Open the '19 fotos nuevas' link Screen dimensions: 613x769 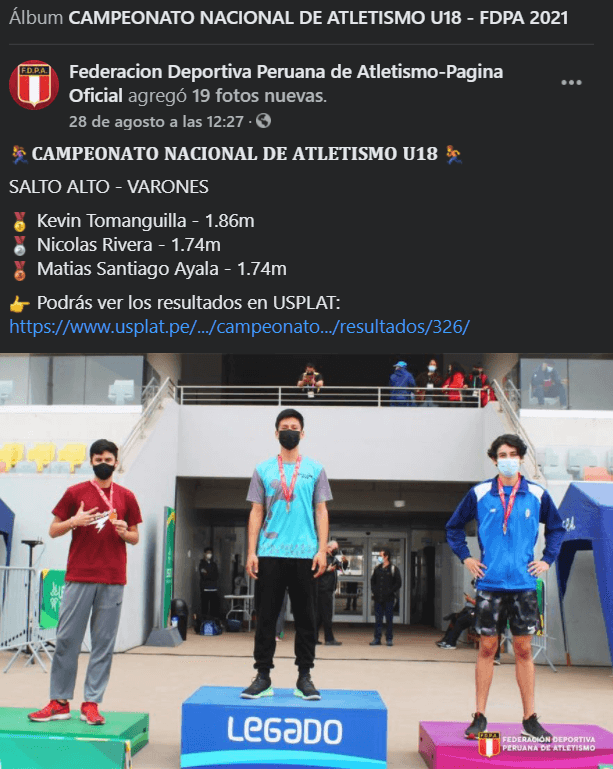[x=257, y=96]
